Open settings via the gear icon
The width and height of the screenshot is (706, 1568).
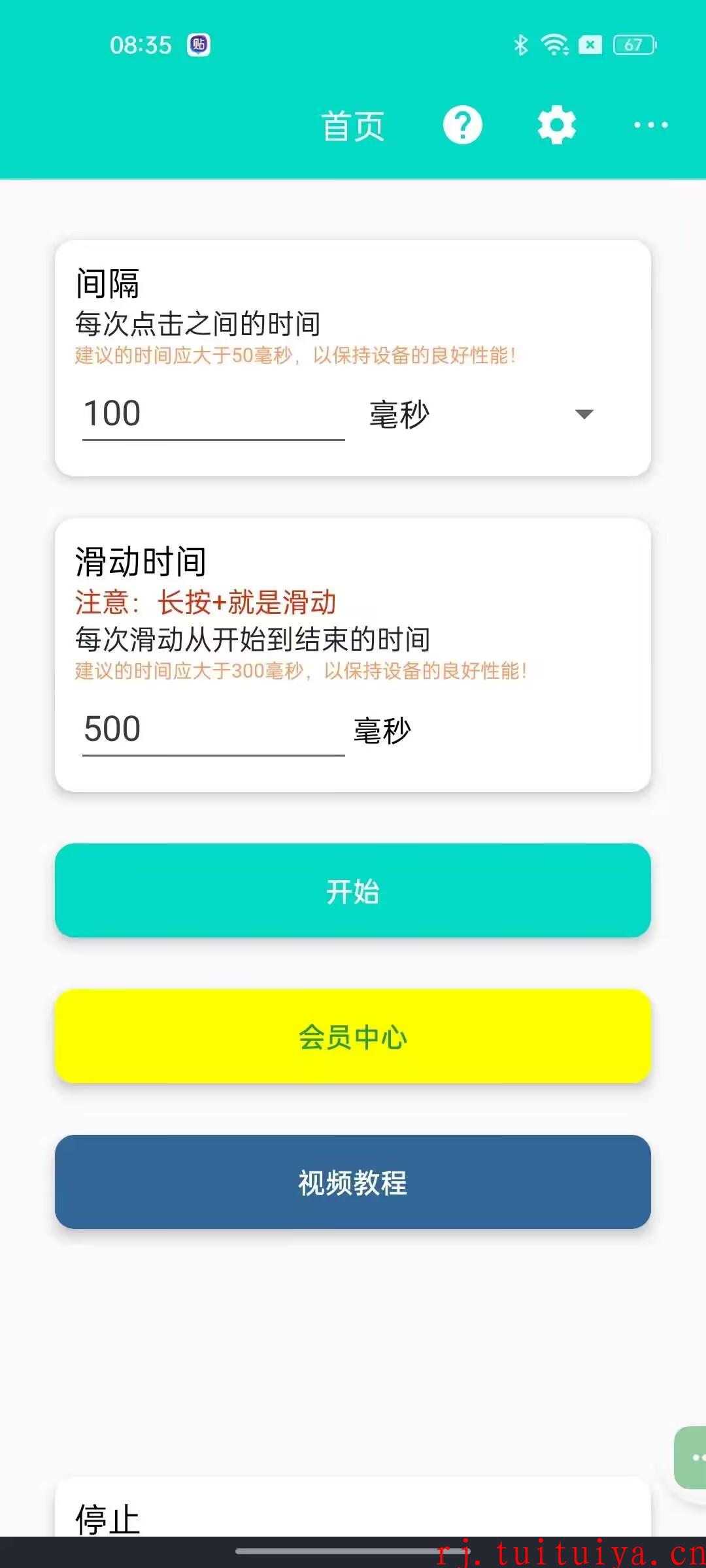coord(557,125)
